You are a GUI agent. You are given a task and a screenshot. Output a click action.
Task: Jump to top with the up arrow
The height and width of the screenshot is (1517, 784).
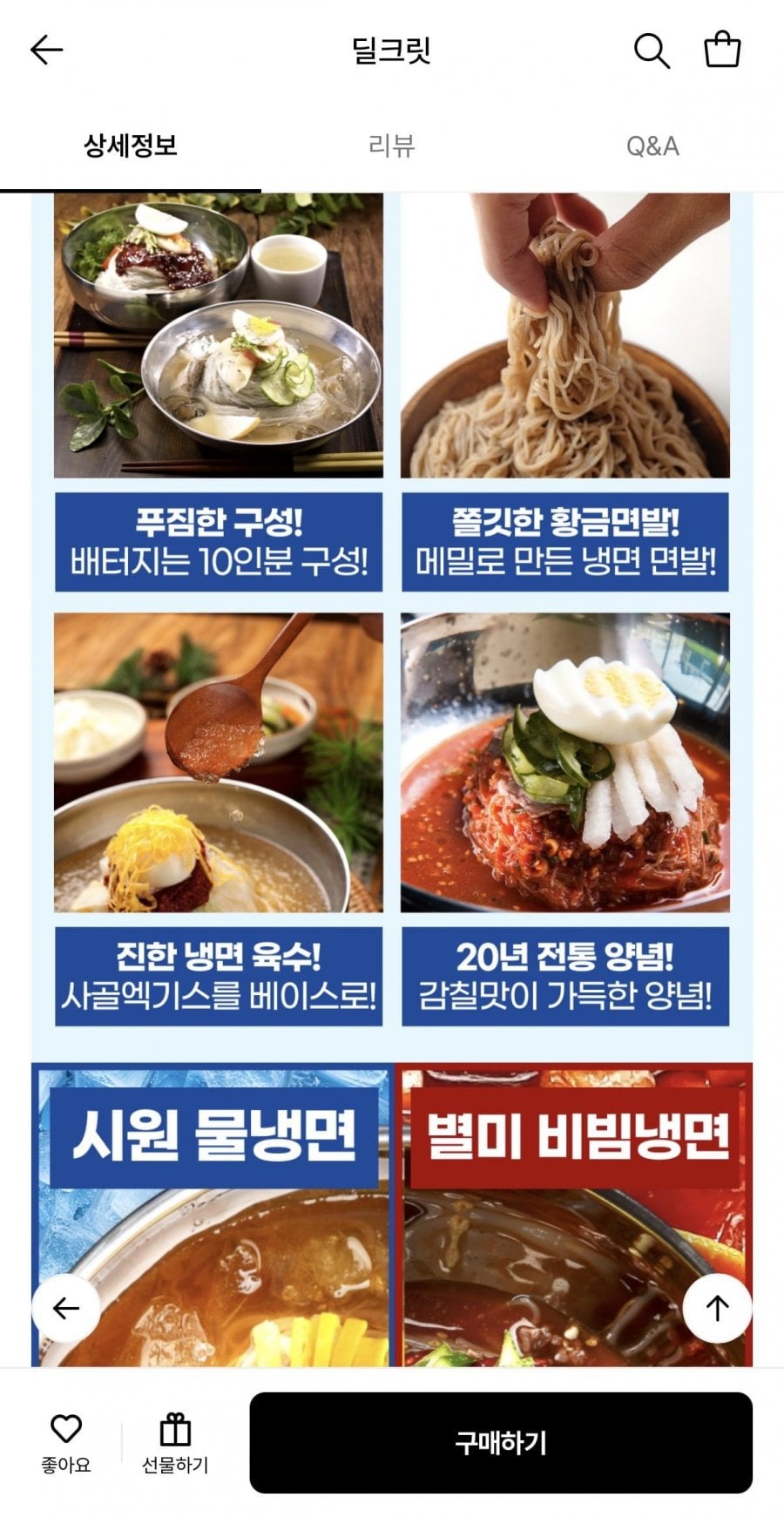pyautogui.click(x=717, y=1308)
